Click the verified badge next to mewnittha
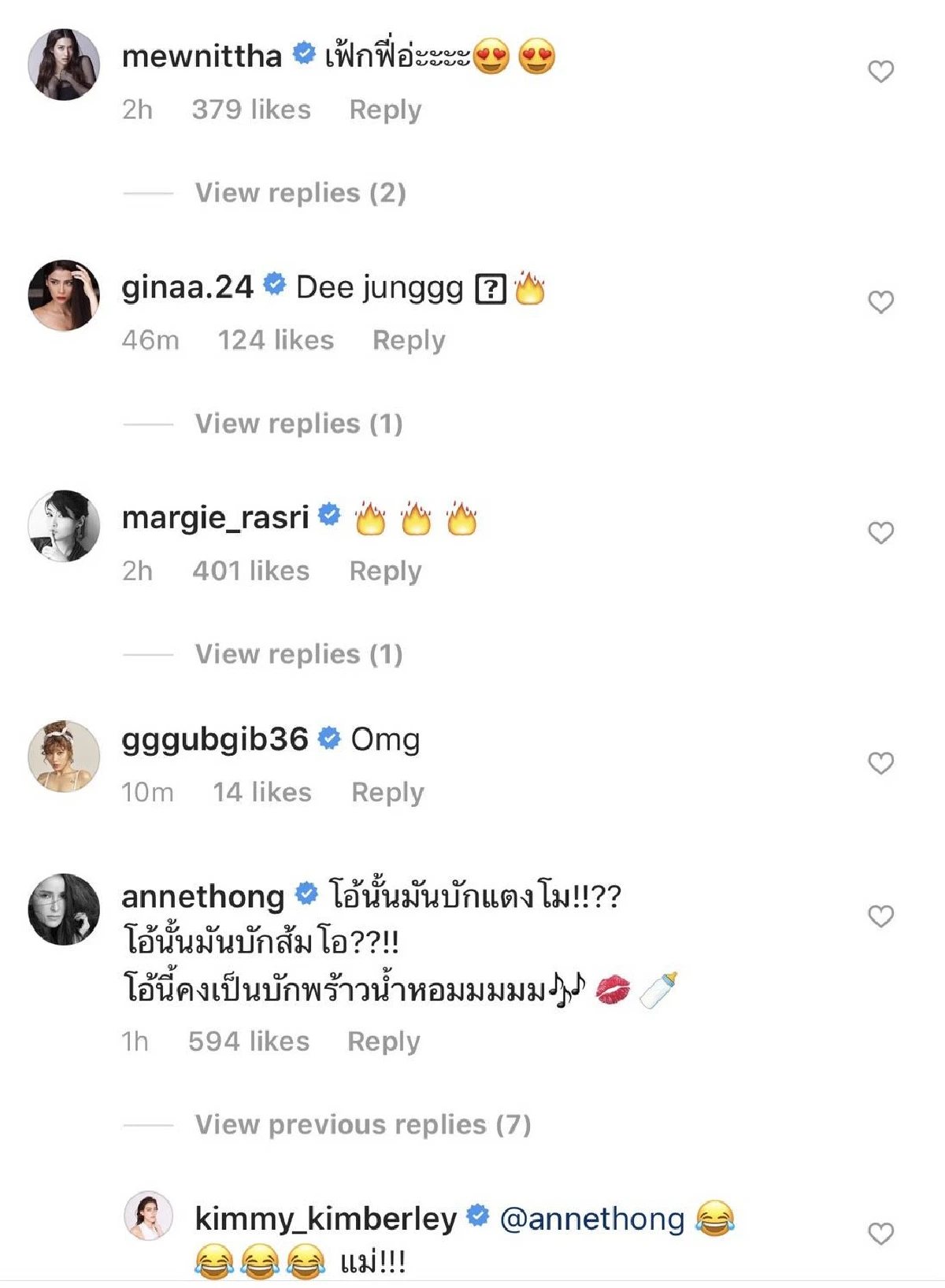Screen dimensions: 945x1288 click(x=303, y=54)
